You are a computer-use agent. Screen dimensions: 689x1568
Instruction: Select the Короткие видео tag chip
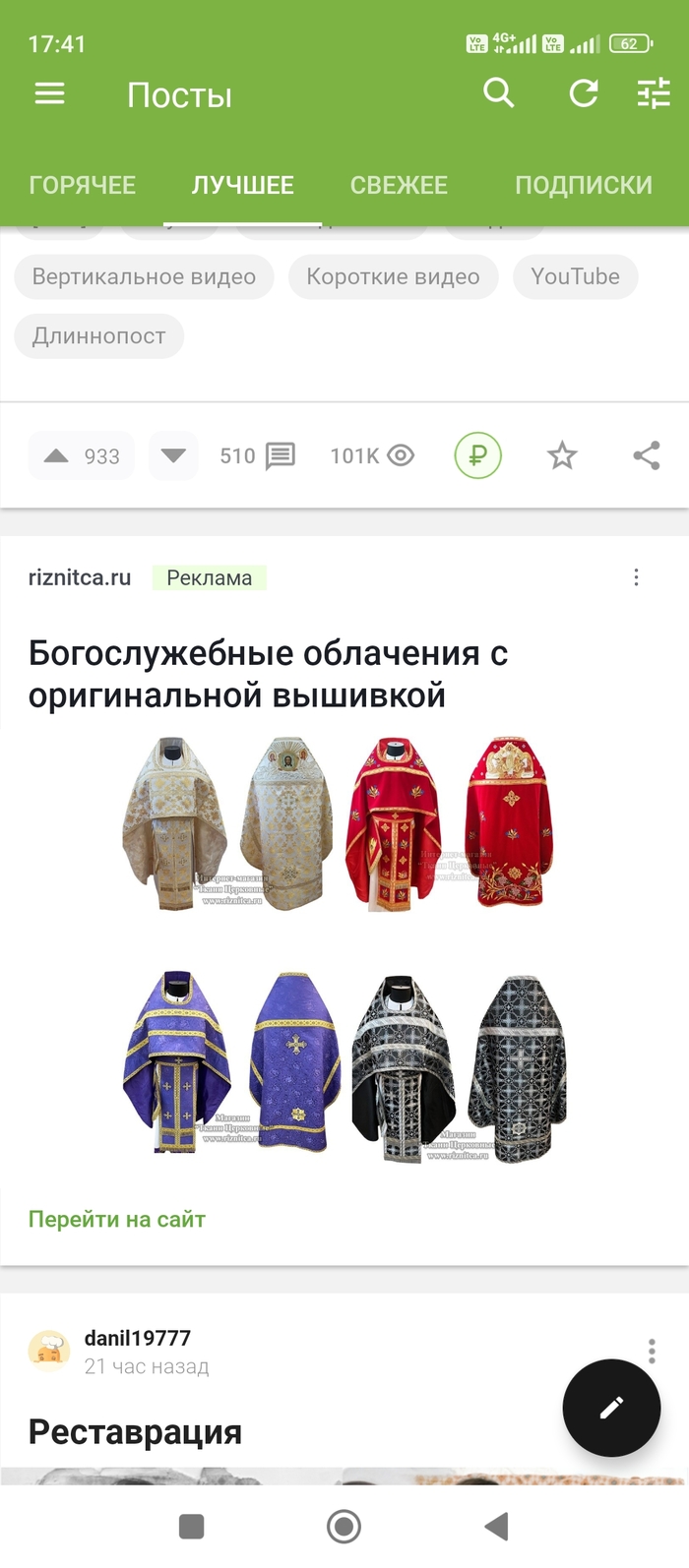click(393, 276)
